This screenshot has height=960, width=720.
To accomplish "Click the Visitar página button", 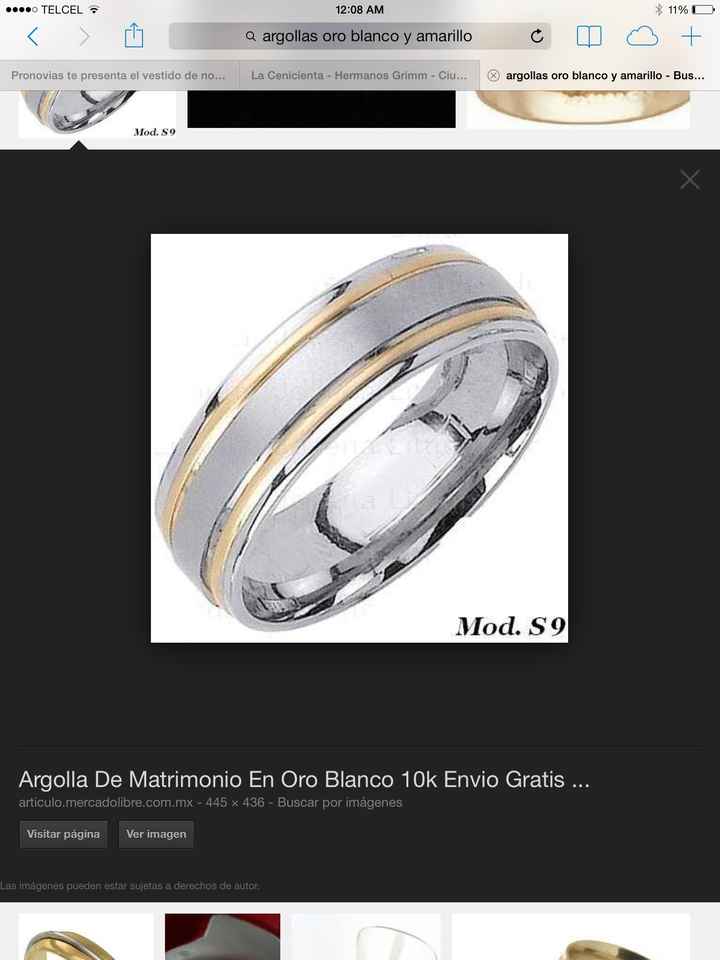I will 62,834.
